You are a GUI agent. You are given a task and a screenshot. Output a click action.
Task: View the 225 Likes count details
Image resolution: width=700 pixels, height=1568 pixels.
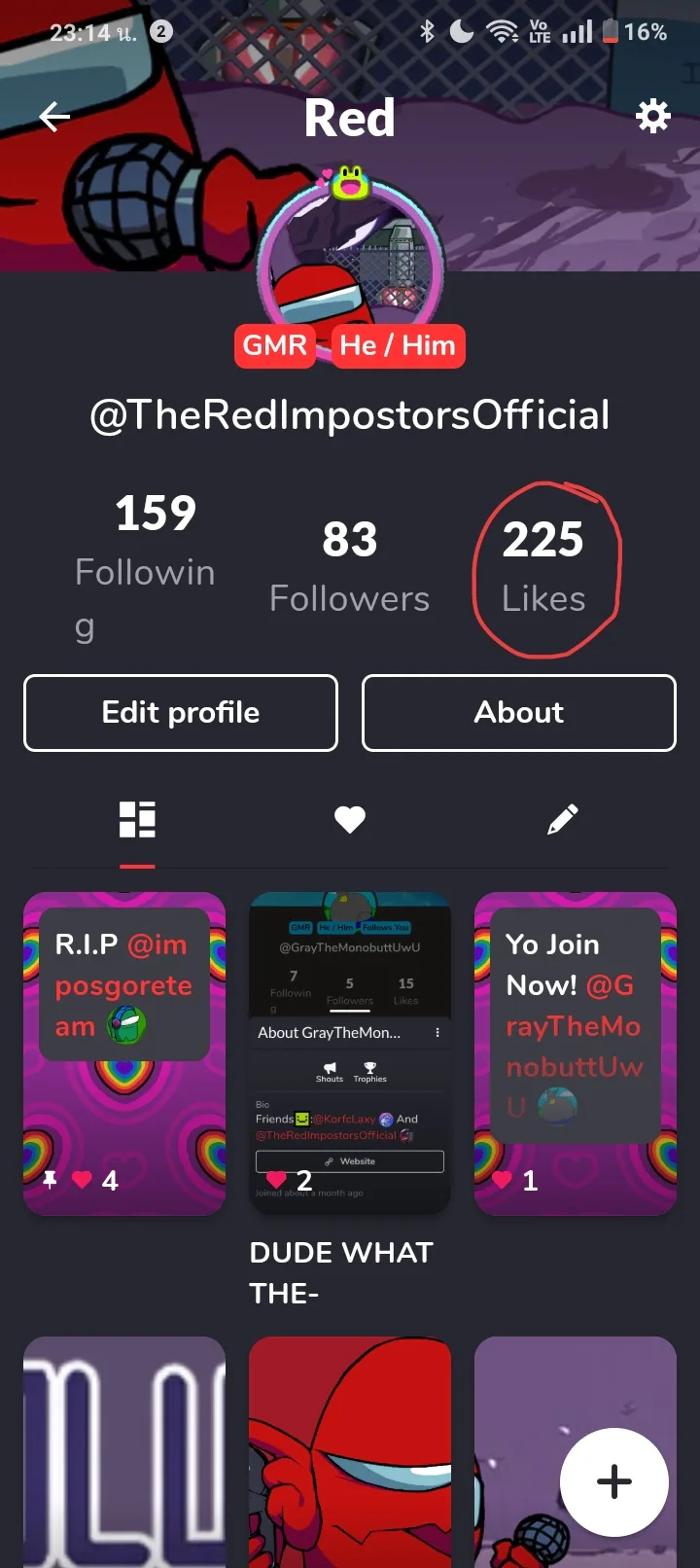(x=544, y=567)
